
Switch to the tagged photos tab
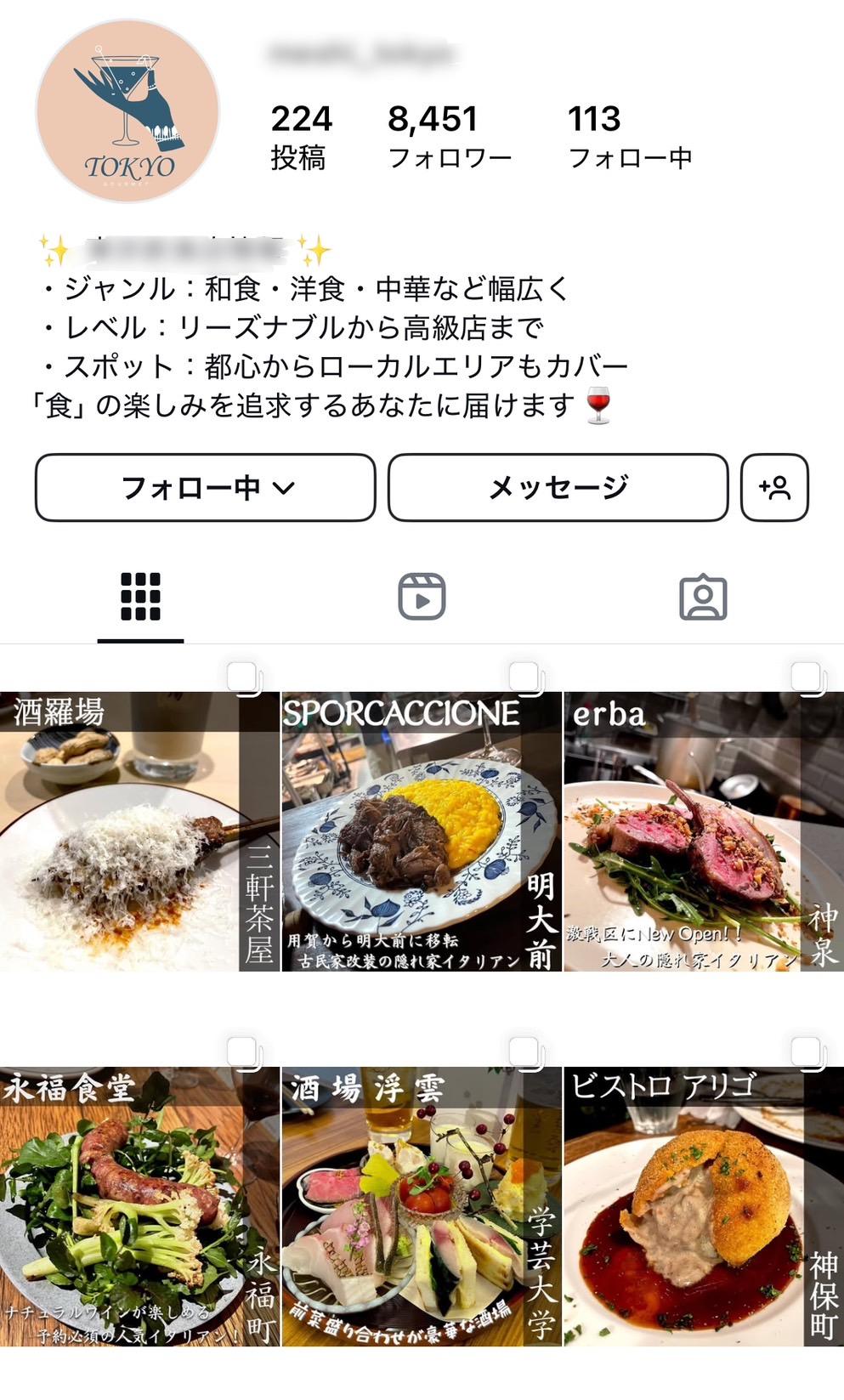[x=703, y=598]
